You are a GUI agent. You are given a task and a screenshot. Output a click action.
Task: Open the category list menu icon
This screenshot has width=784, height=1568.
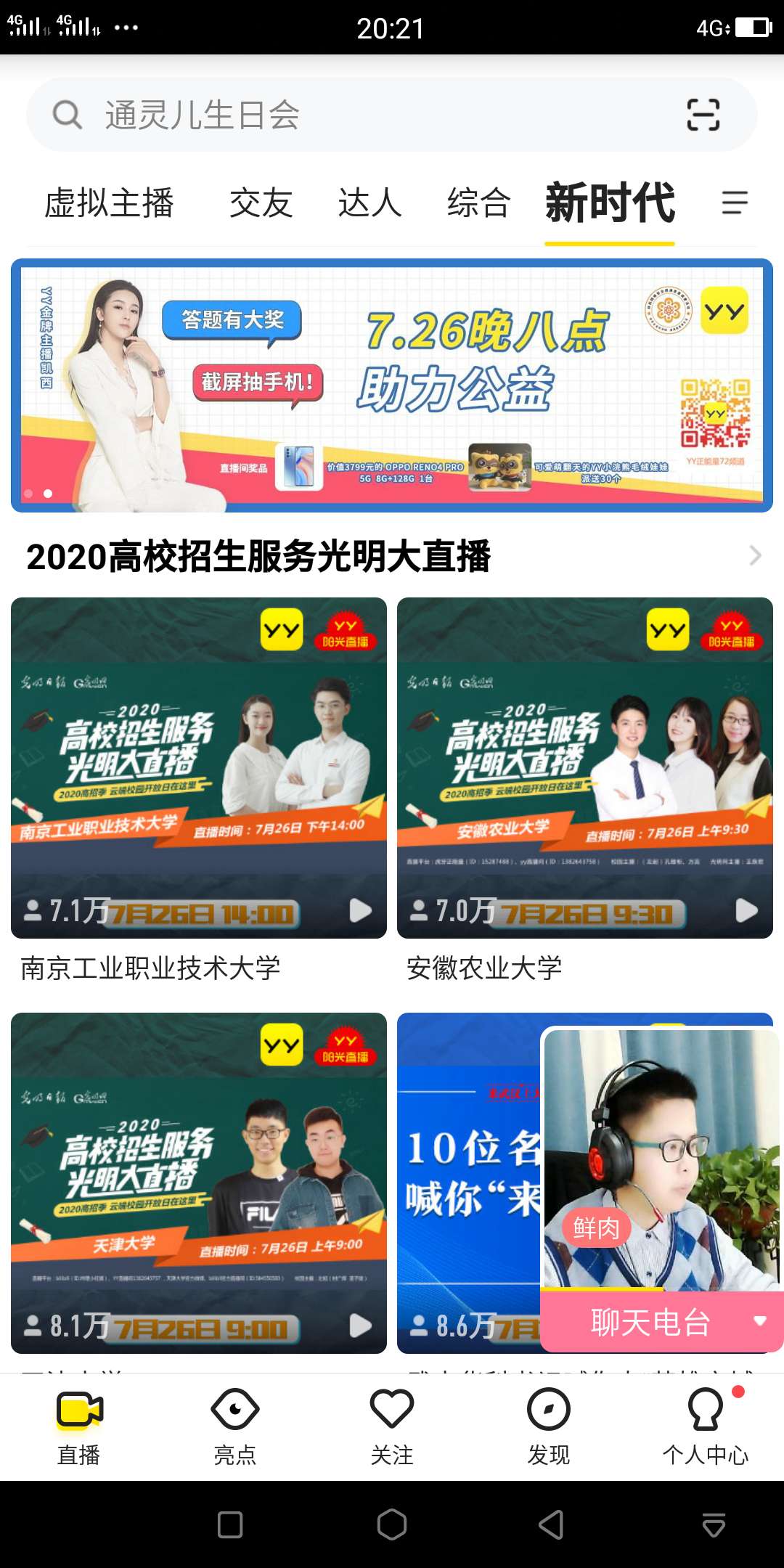pos(735,203)
